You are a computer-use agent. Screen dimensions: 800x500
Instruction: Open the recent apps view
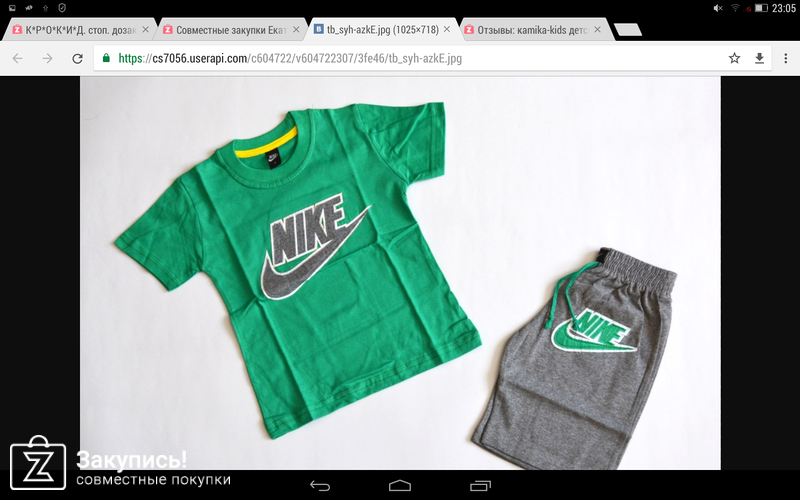[480, 485]
